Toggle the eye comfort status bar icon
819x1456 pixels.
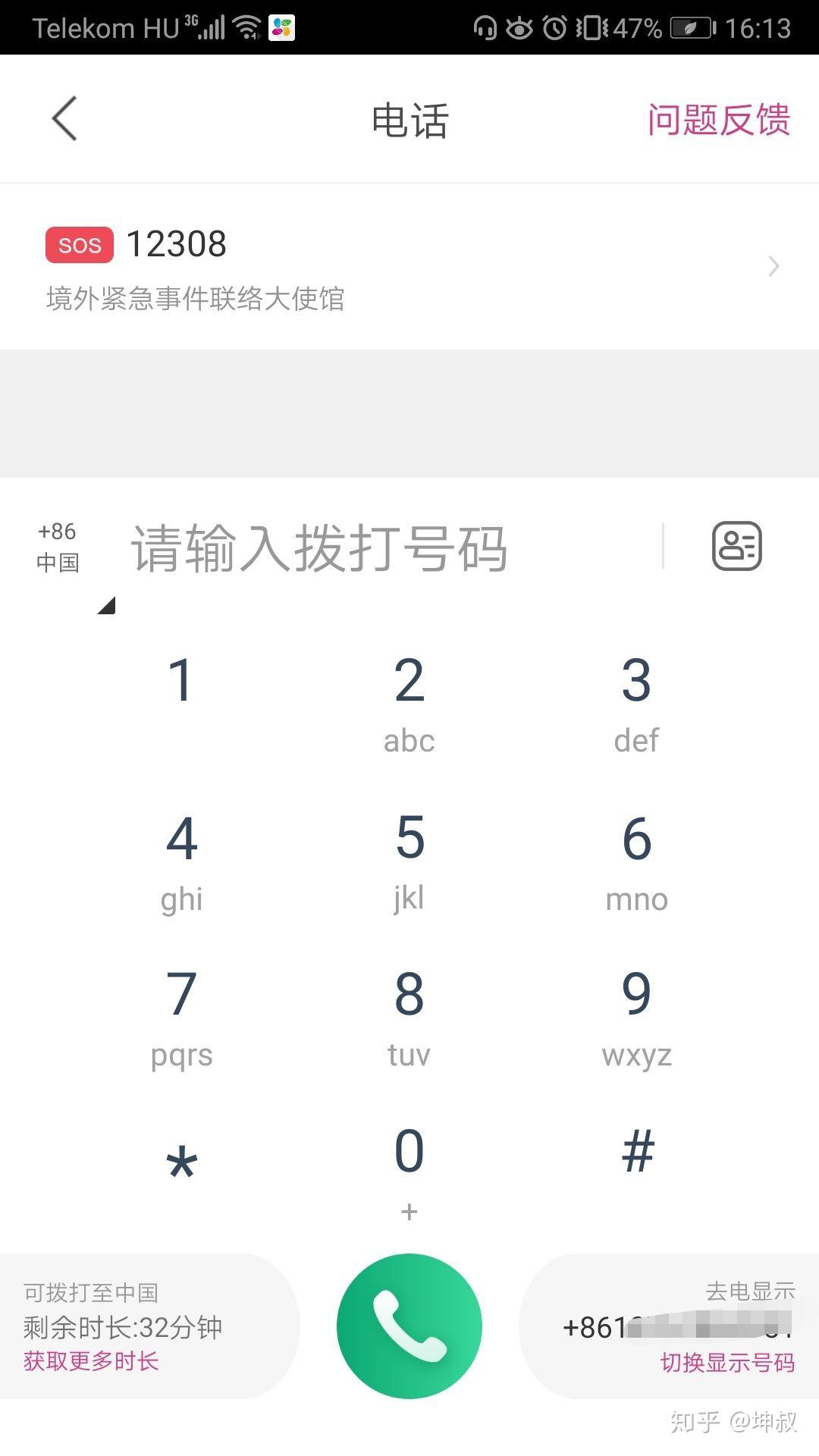520,27
